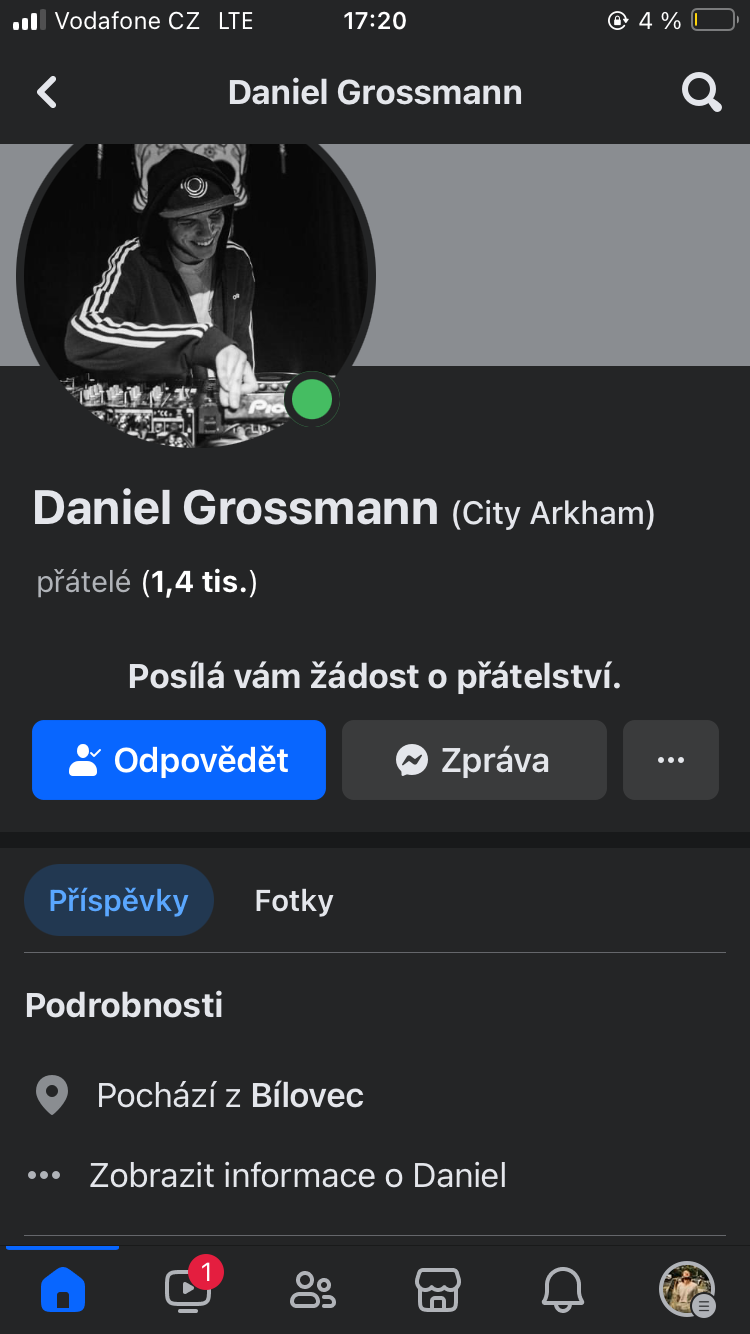The image size is (750, 1334).
Task: Send a message via Zpráva button
Action: (x=474, y=760)
